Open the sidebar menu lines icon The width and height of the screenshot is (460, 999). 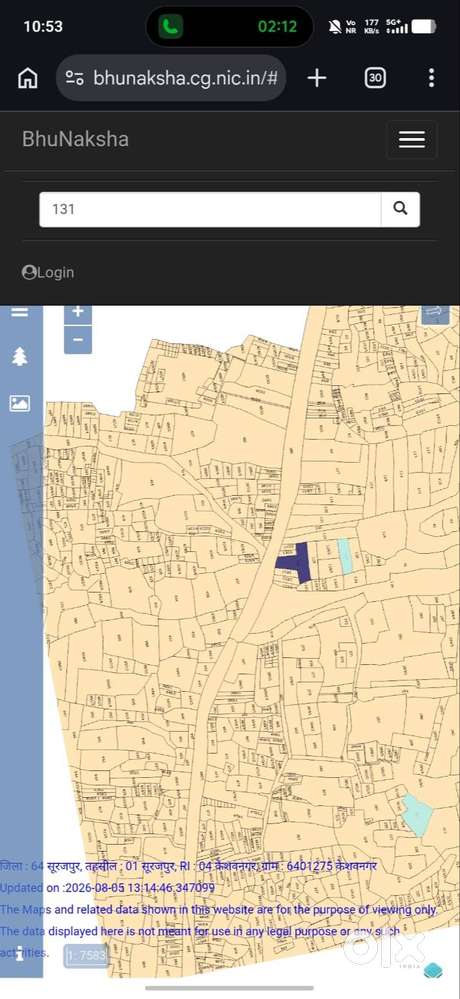pos(20,312)
